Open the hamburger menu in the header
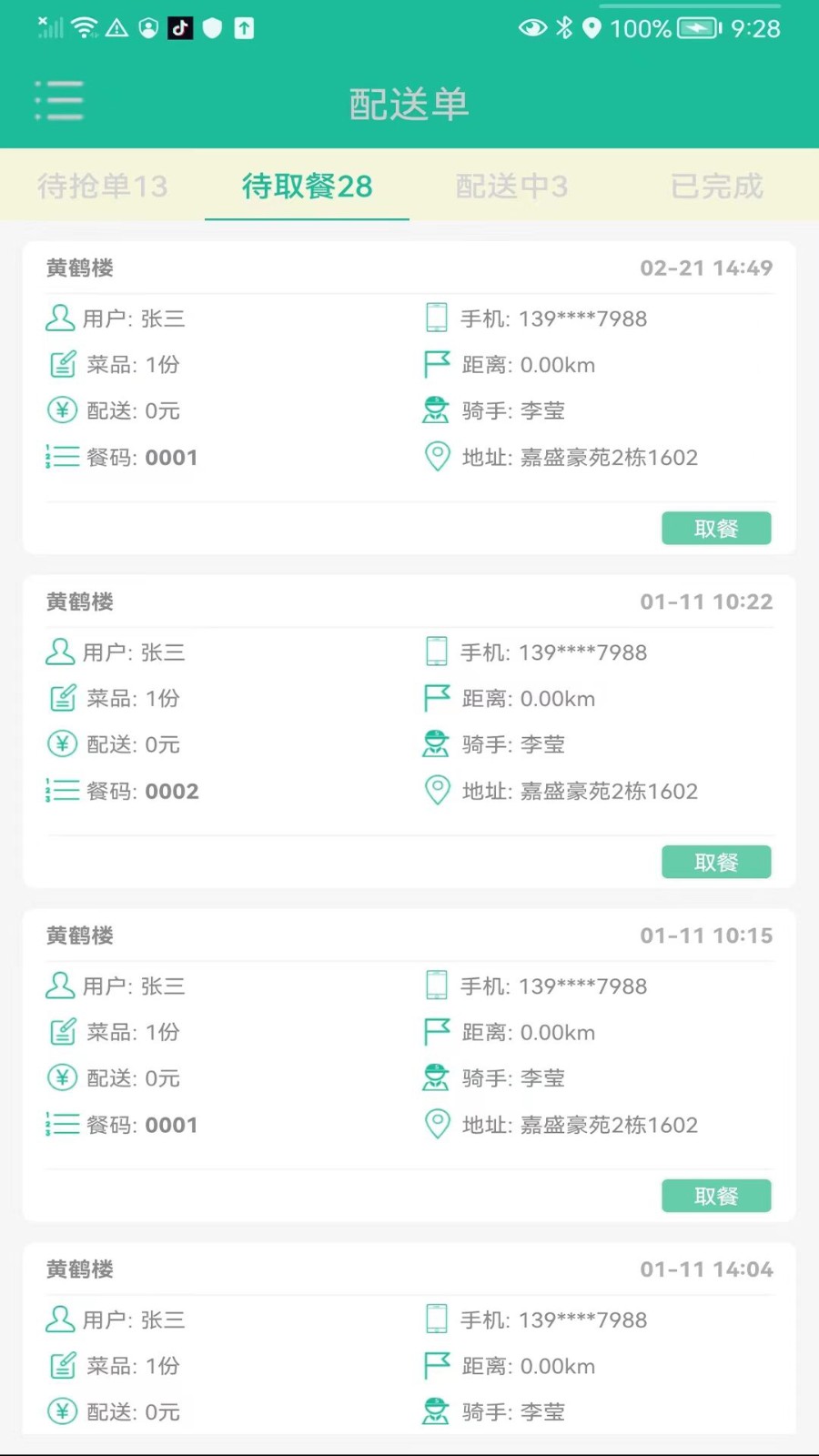The image size is (819, 1456). point(57,100)
